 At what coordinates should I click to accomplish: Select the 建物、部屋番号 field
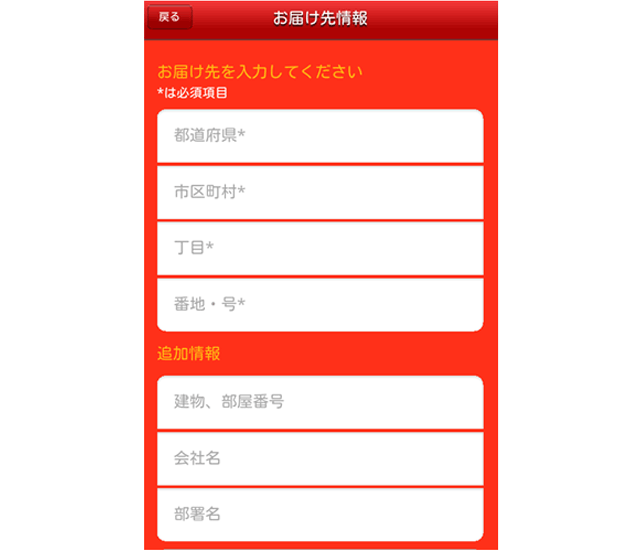320,402
